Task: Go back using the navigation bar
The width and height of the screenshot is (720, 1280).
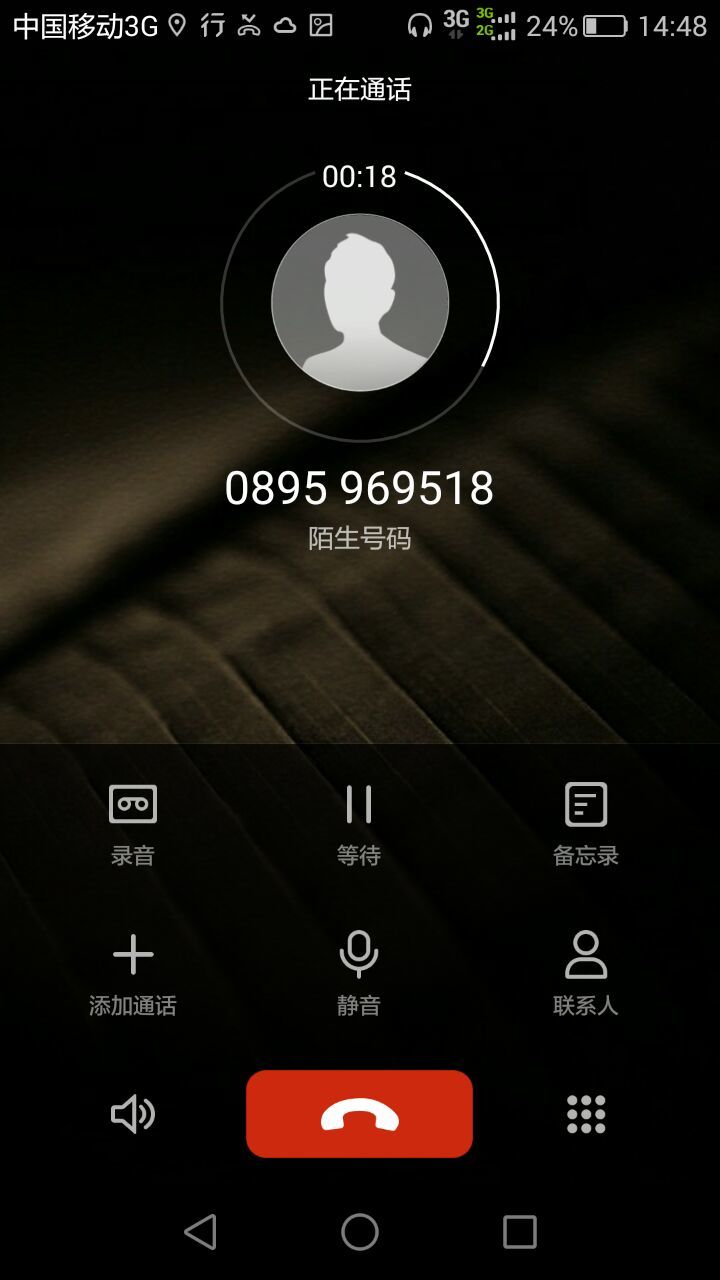Action: coord(200,1232)
